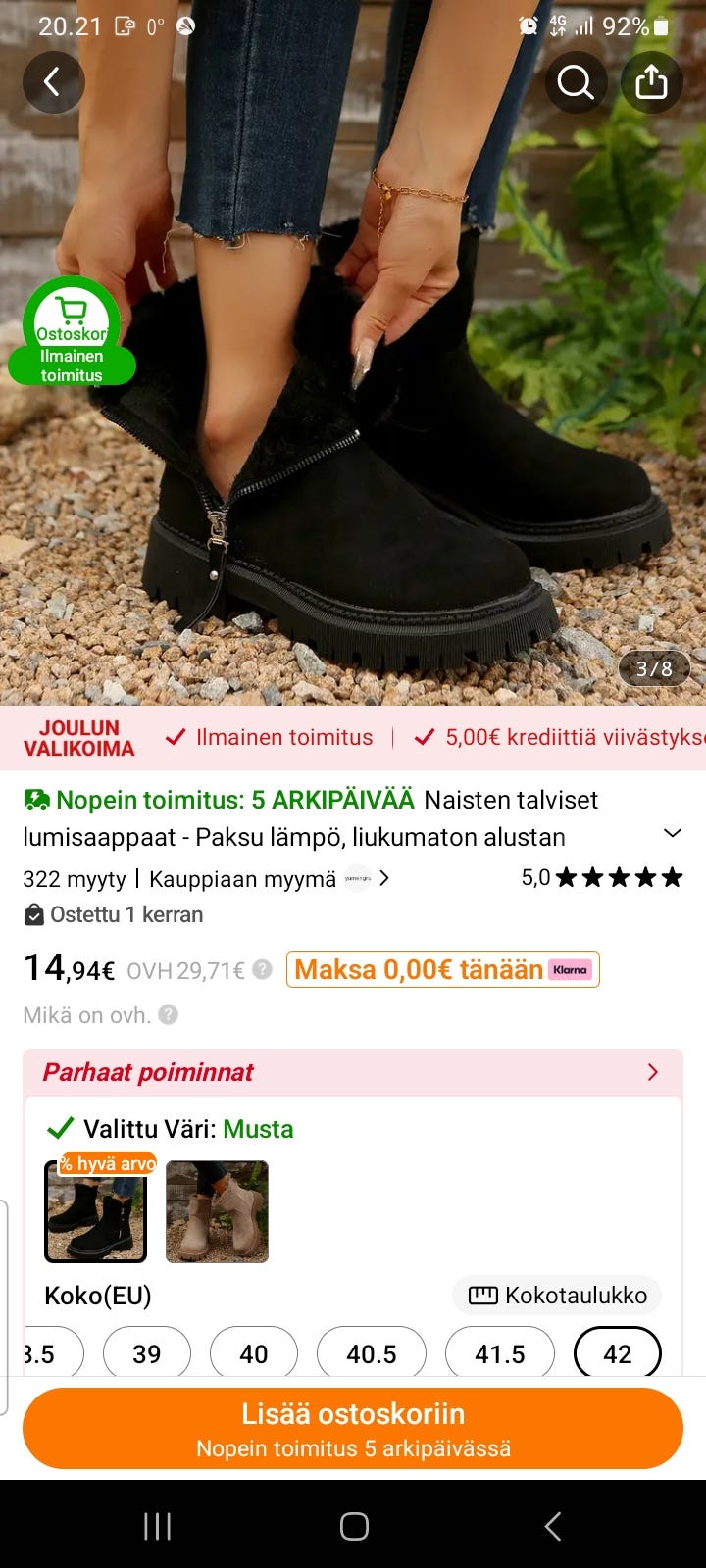Viewport: 706px width, 1568px height.
Task: Select the beige boot color swatch
Action: click(217, 1213)
